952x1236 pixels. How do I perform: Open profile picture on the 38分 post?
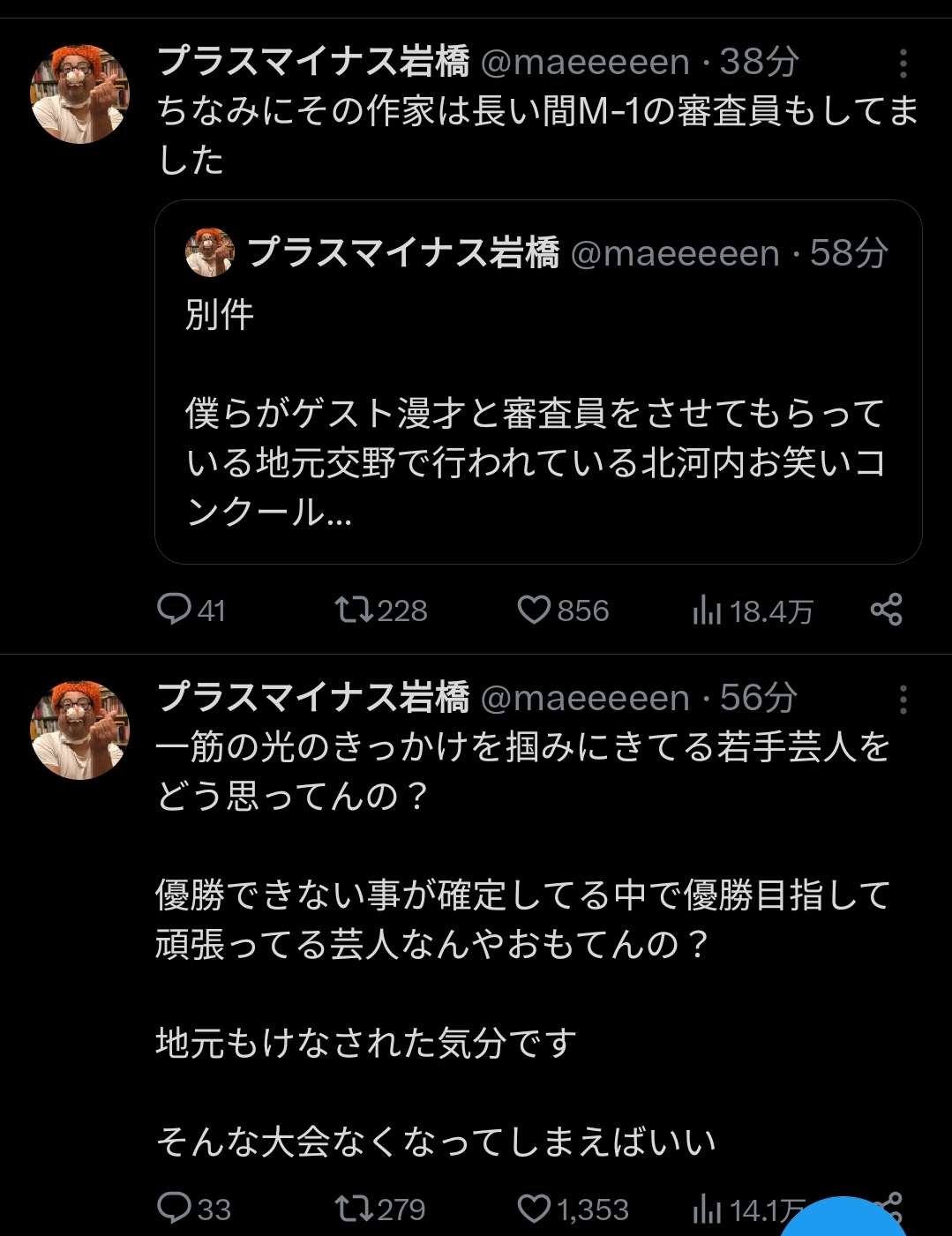point(80,94)
